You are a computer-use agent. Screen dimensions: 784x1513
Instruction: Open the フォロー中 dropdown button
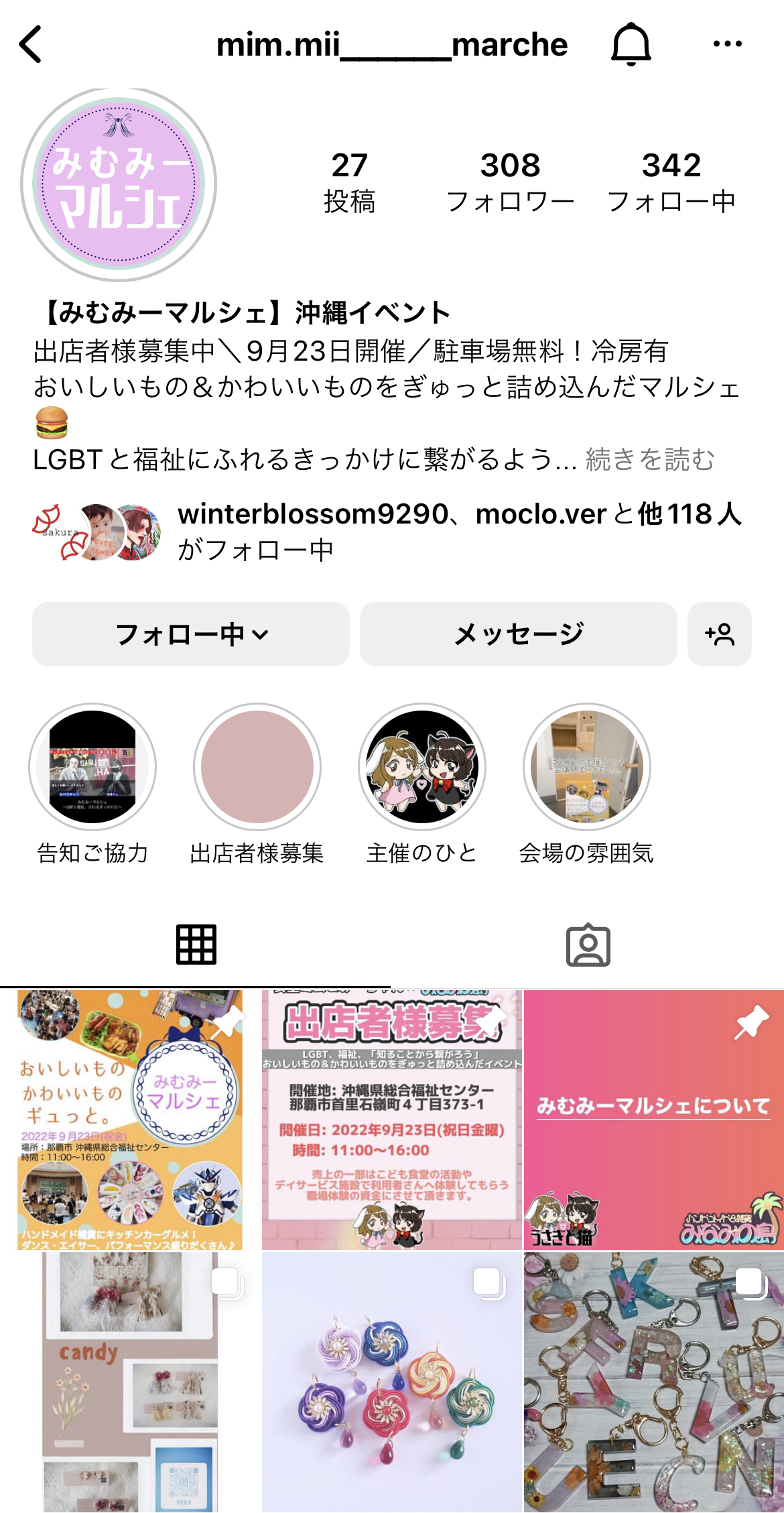[x=191, y=634]
